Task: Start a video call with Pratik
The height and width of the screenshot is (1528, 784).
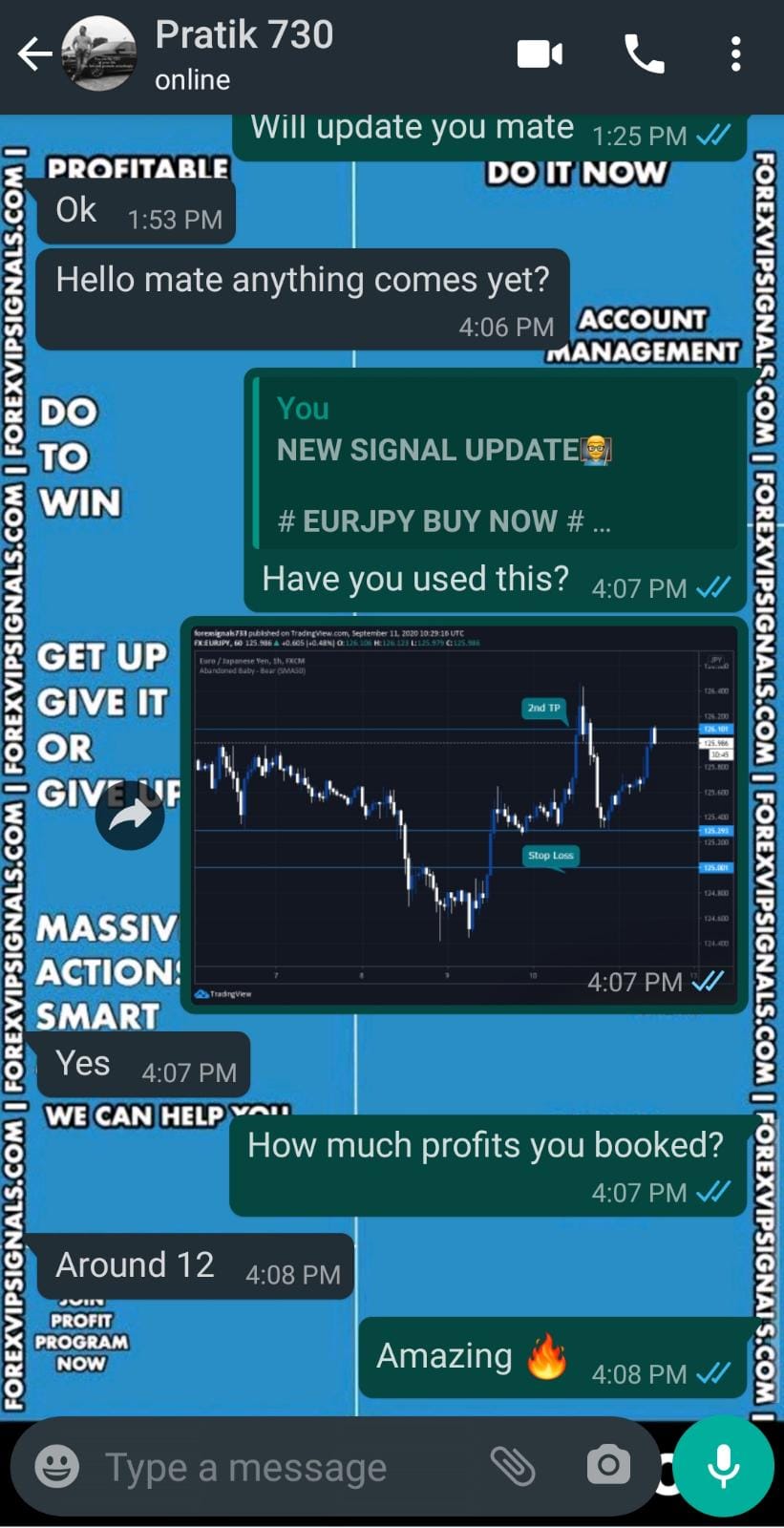Action: pyautogui.click(x=540, y=54)
